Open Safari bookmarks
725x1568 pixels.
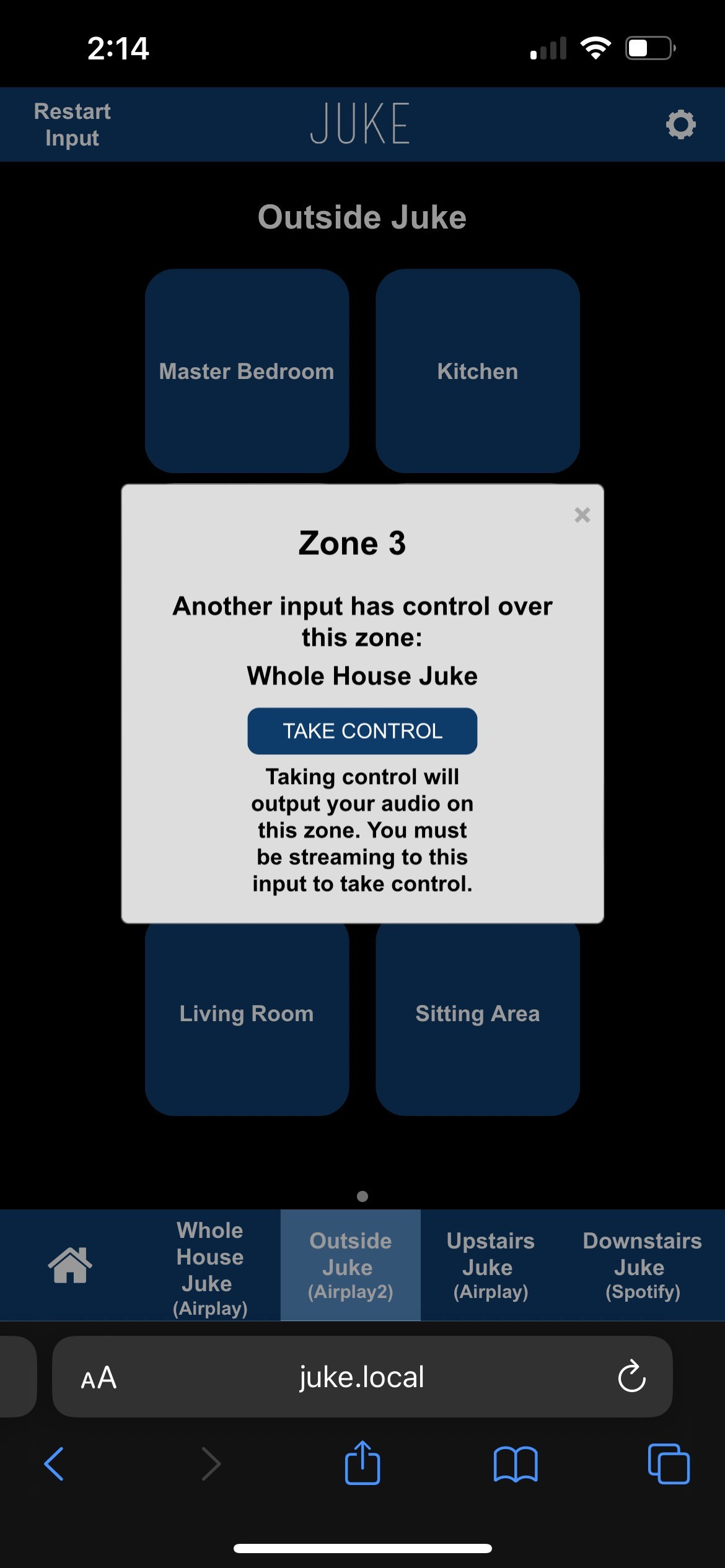pyautogui.click(x=516, y=1464)
